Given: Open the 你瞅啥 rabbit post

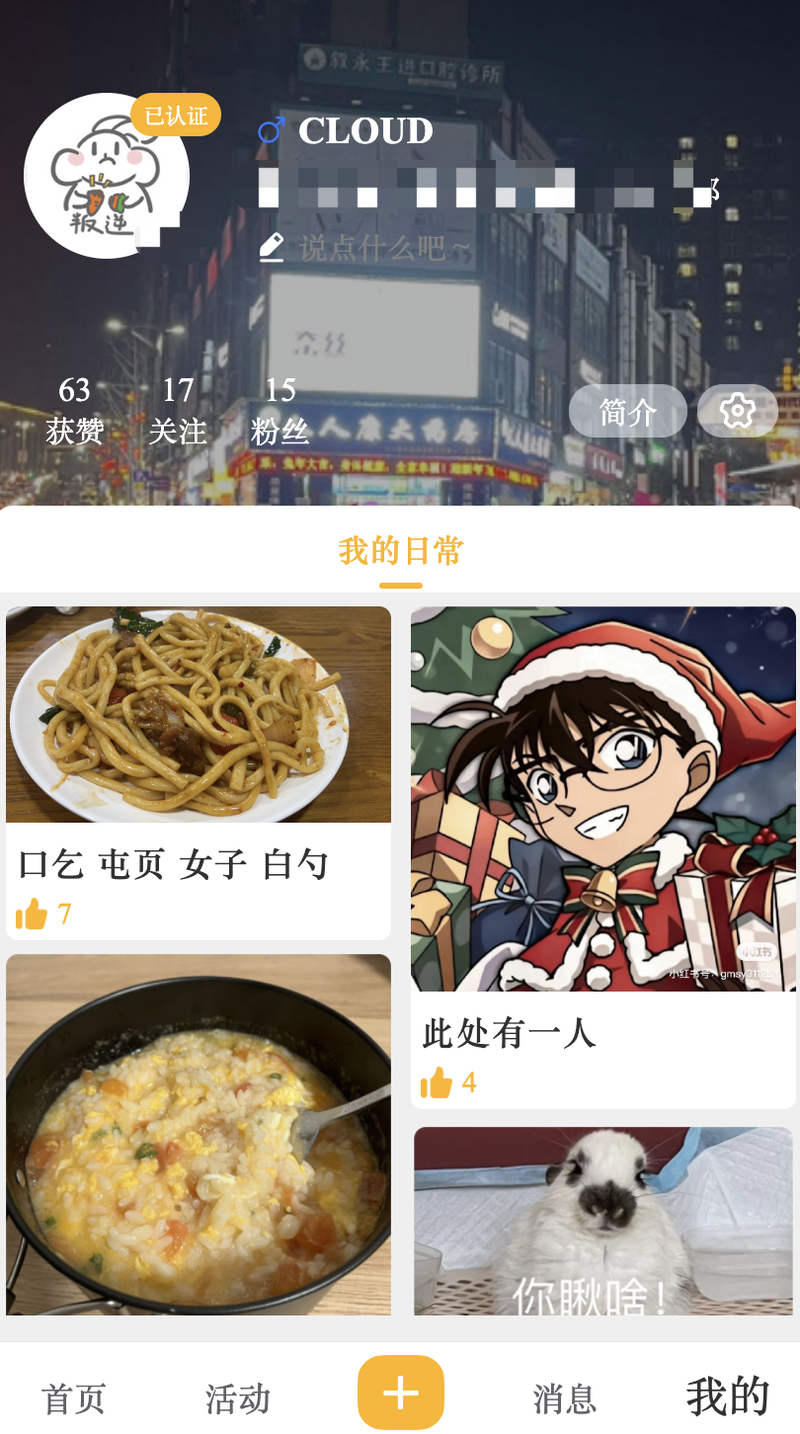Looking at the screenshot, I should (x=603, y=1221).
